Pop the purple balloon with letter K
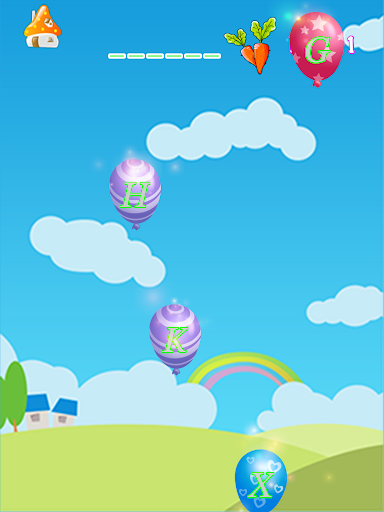This screenshot has width=384, height=512. [175, 339]
